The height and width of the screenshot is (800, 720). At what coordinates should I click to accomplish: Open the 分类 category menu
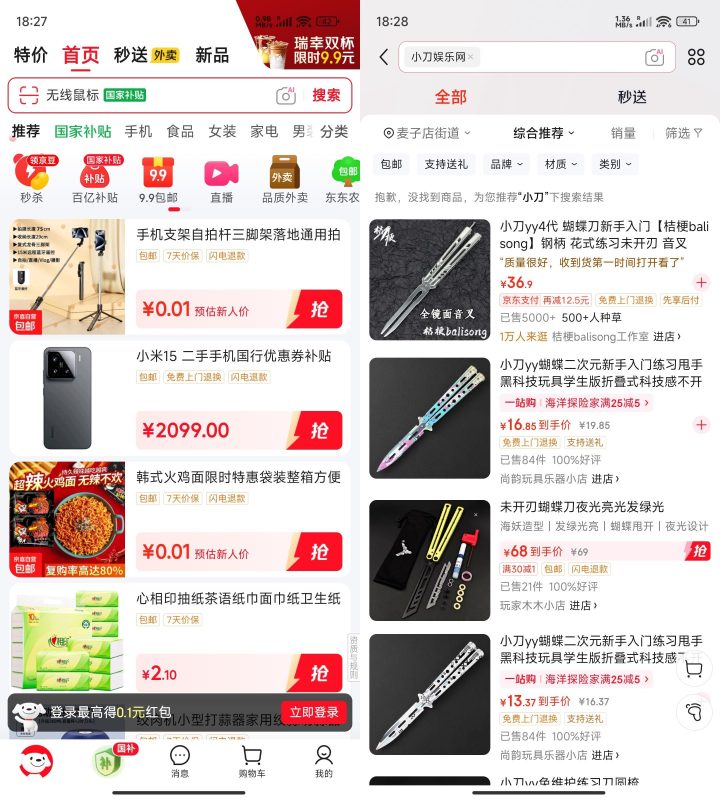[x=334, y=131]
